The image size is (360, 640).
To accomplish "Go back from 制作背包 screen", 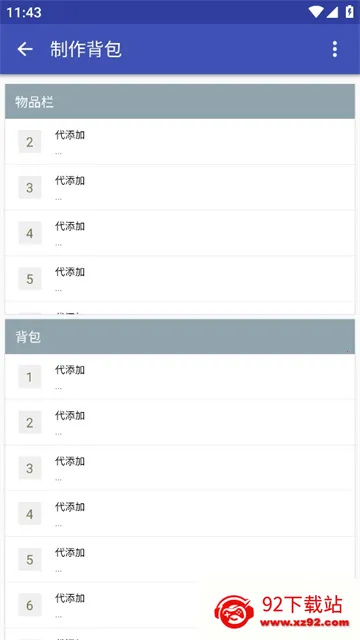I will click(x=25, y=49).
